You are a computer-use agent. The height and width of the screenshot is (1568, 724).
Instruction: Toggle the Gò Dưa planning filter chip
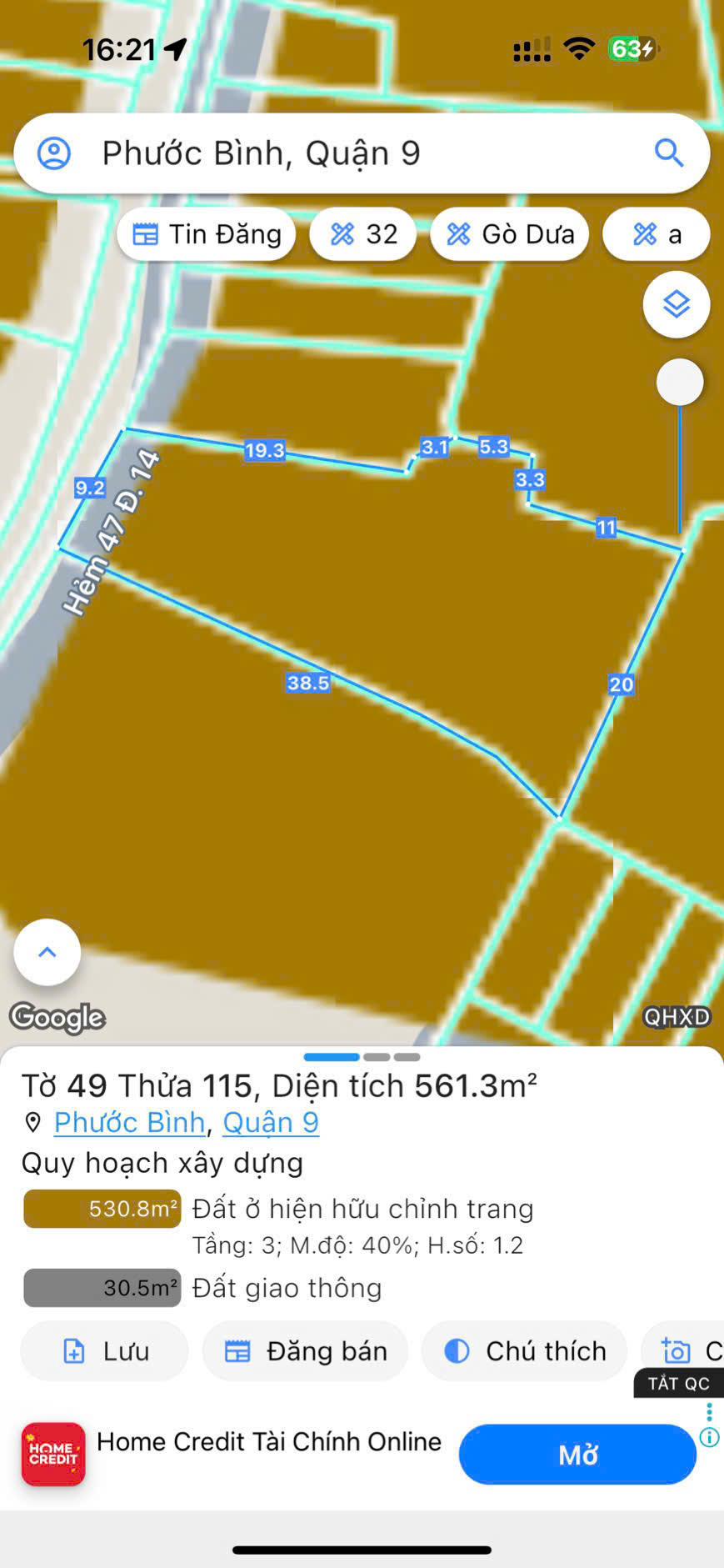click(509, 234)
